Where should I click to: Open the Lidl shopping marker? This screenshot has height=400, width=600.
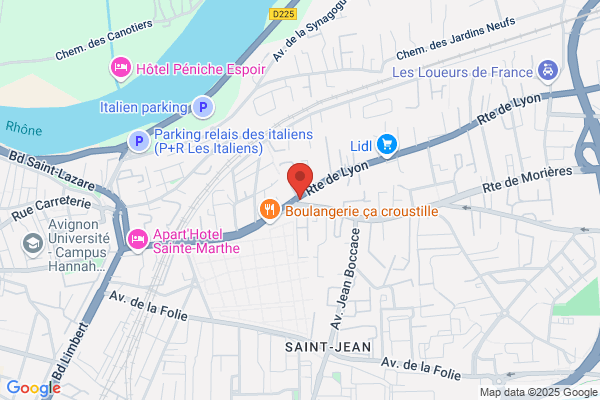pos(387,145)
